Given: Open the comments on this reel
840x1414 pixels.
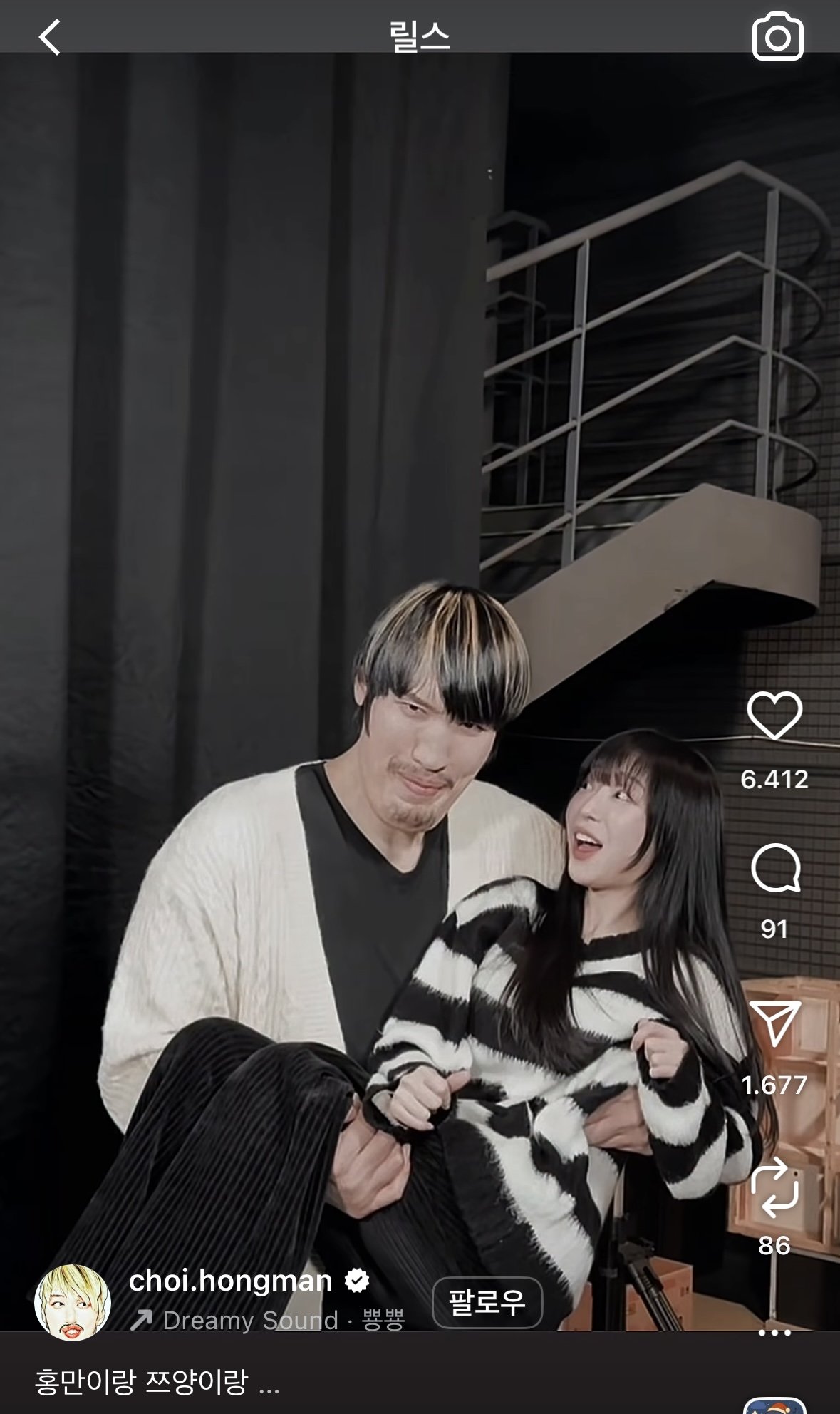Looking at the screenshot, I should coord(775,868).
